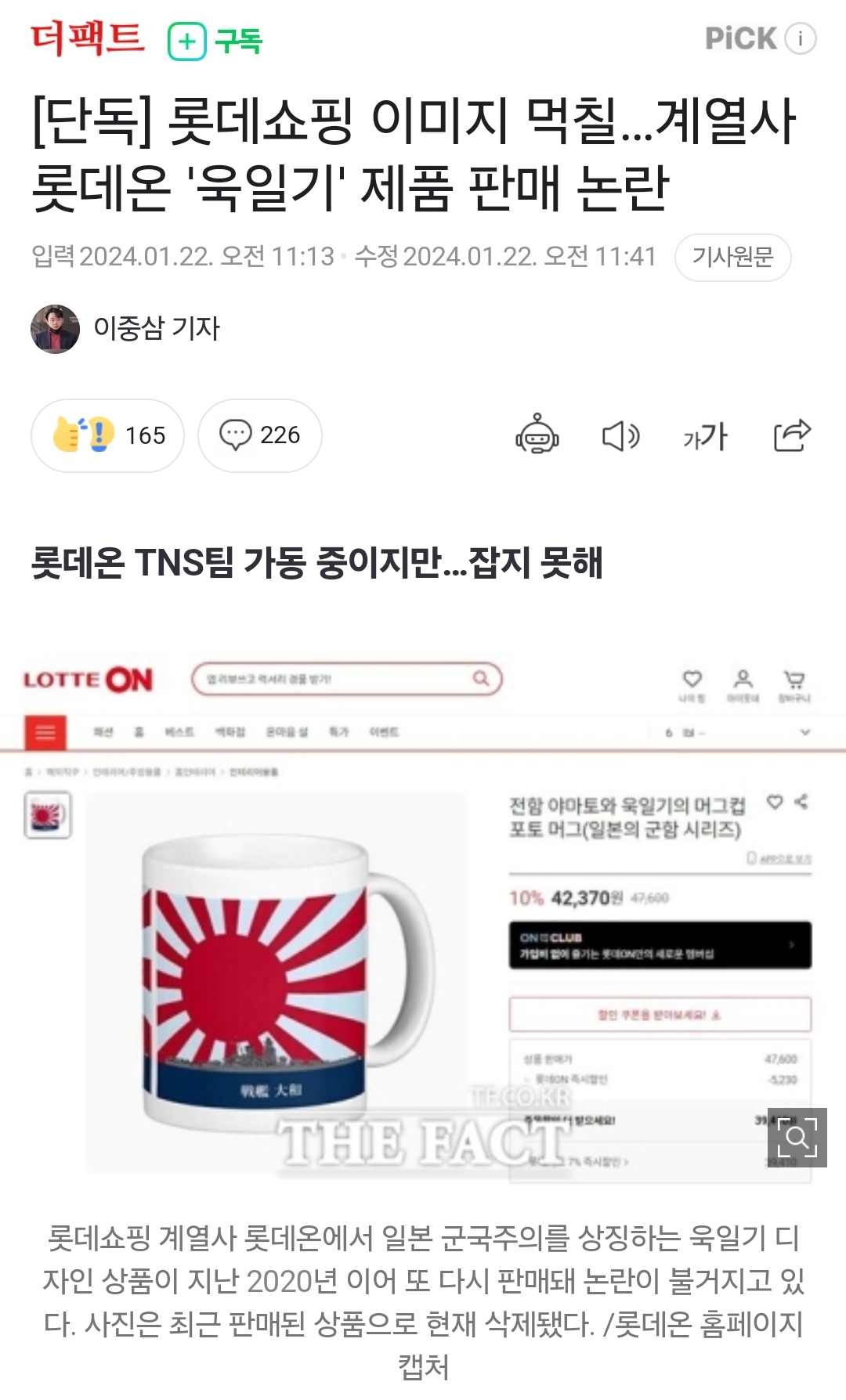Open the 더팩트 press home page
The image size is (846, 1400).
pyautogui.click(x=88, y=38)
